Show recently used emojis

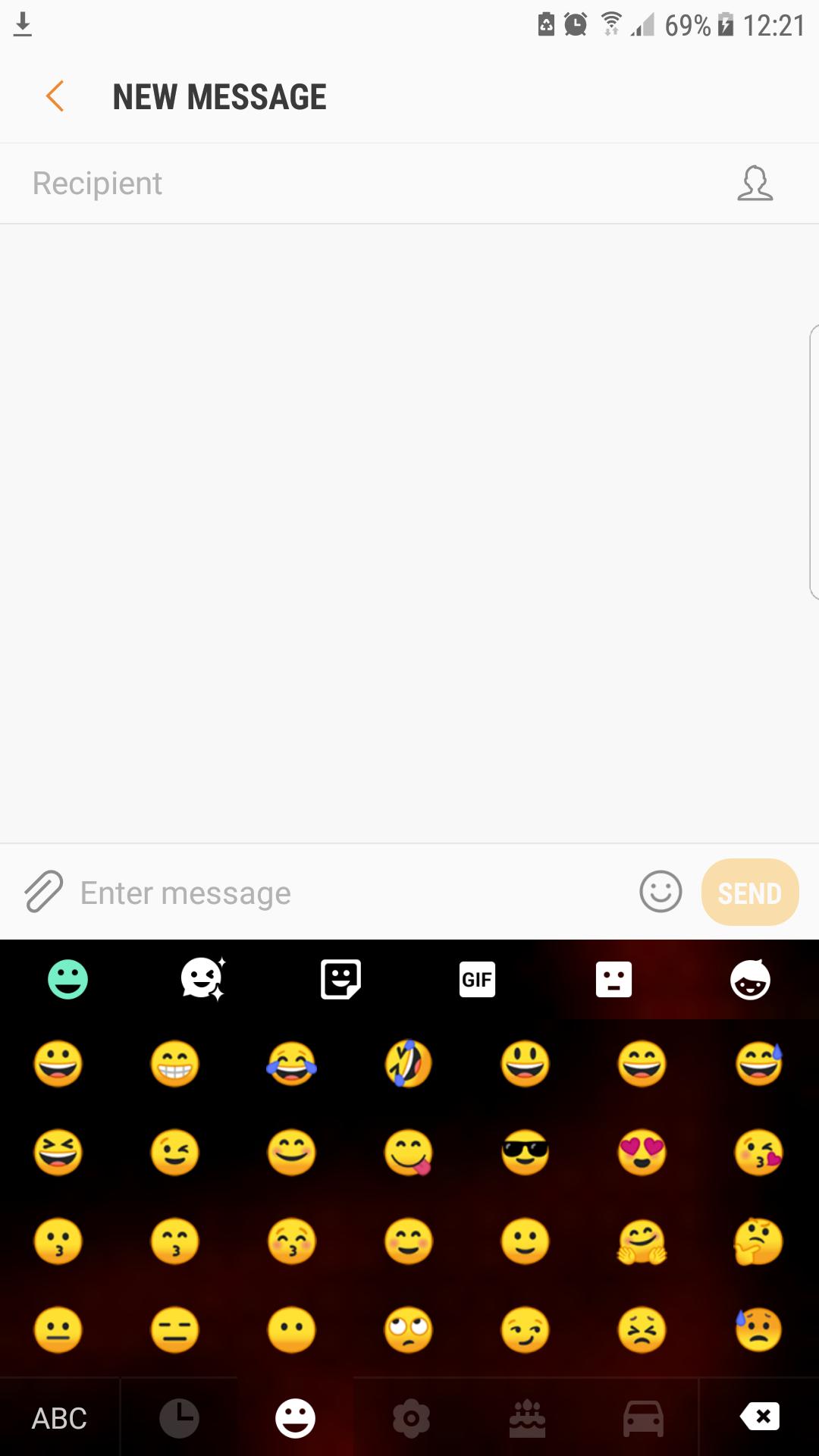pos(179,1417)
